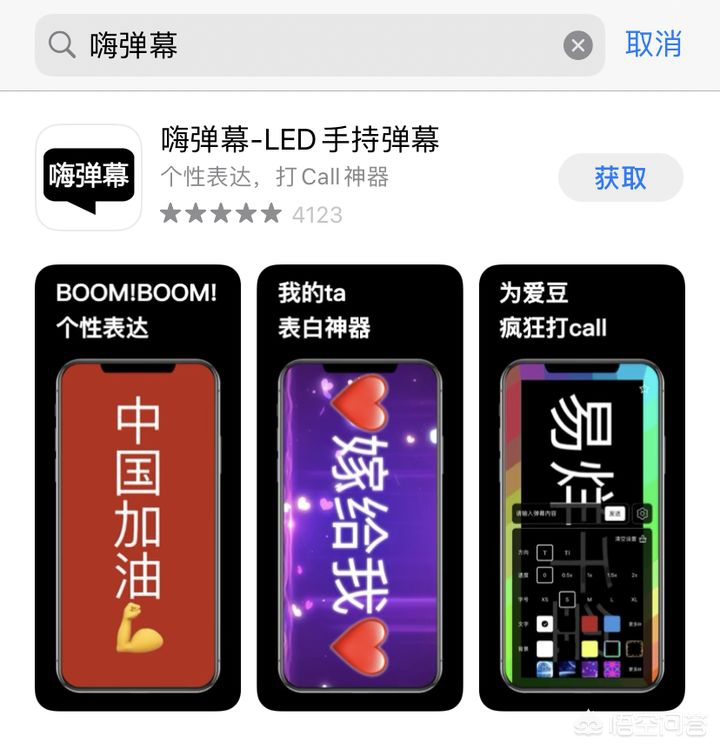This screenshot has width=720, height=749.
Task: Tap 获取 to download 嗨弹幕
Action: [620, 178]
